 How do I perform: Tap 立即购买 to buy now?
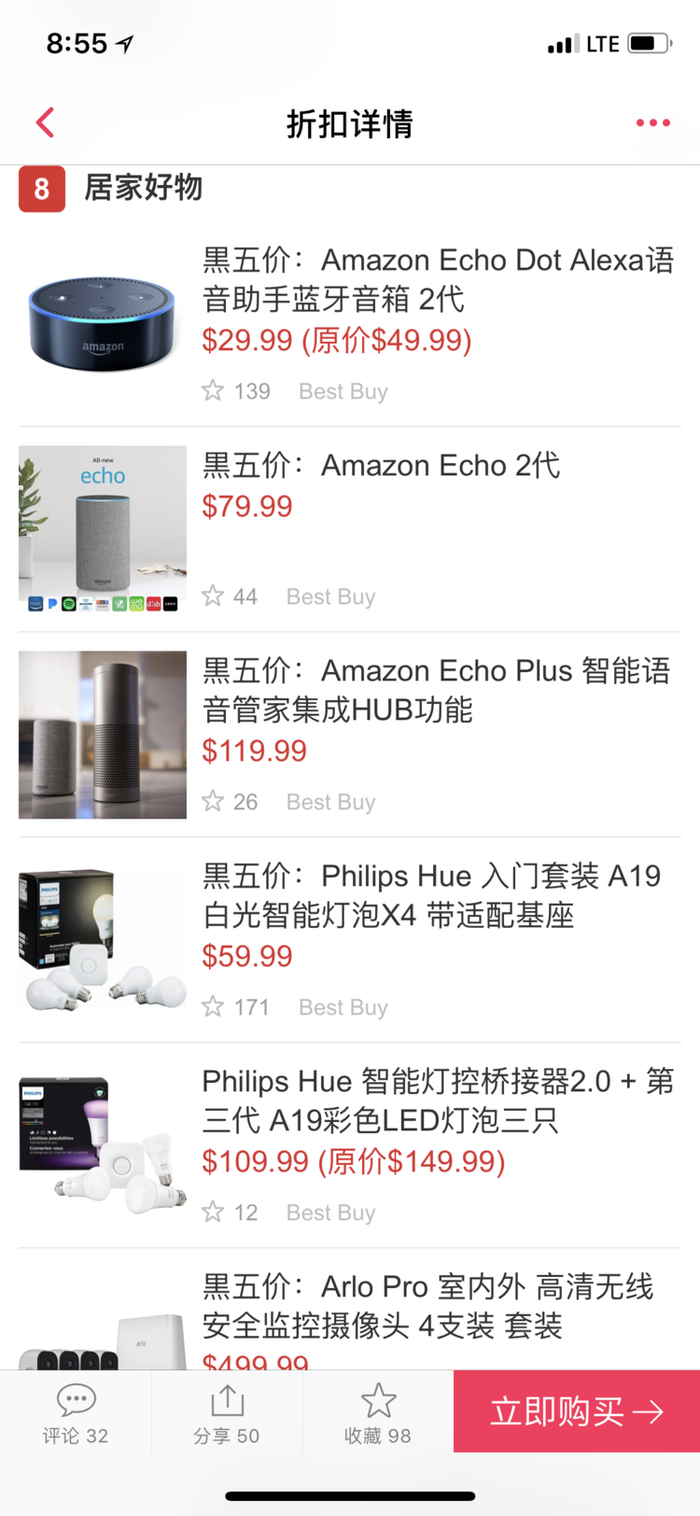pyautogui.click(x=577, y=1411)
